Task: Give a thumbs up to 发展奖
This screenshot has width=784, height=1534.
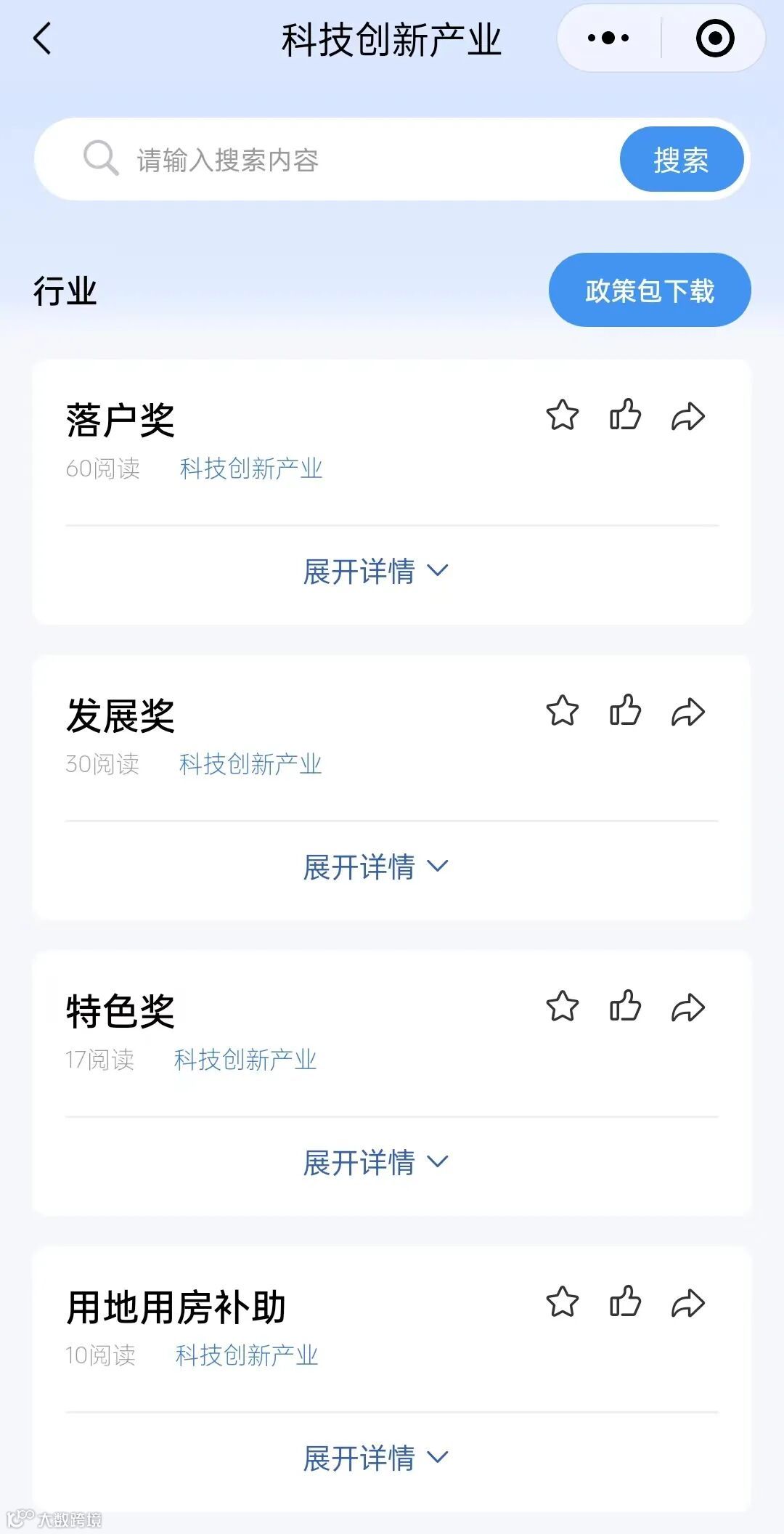Action: (625, 712)
